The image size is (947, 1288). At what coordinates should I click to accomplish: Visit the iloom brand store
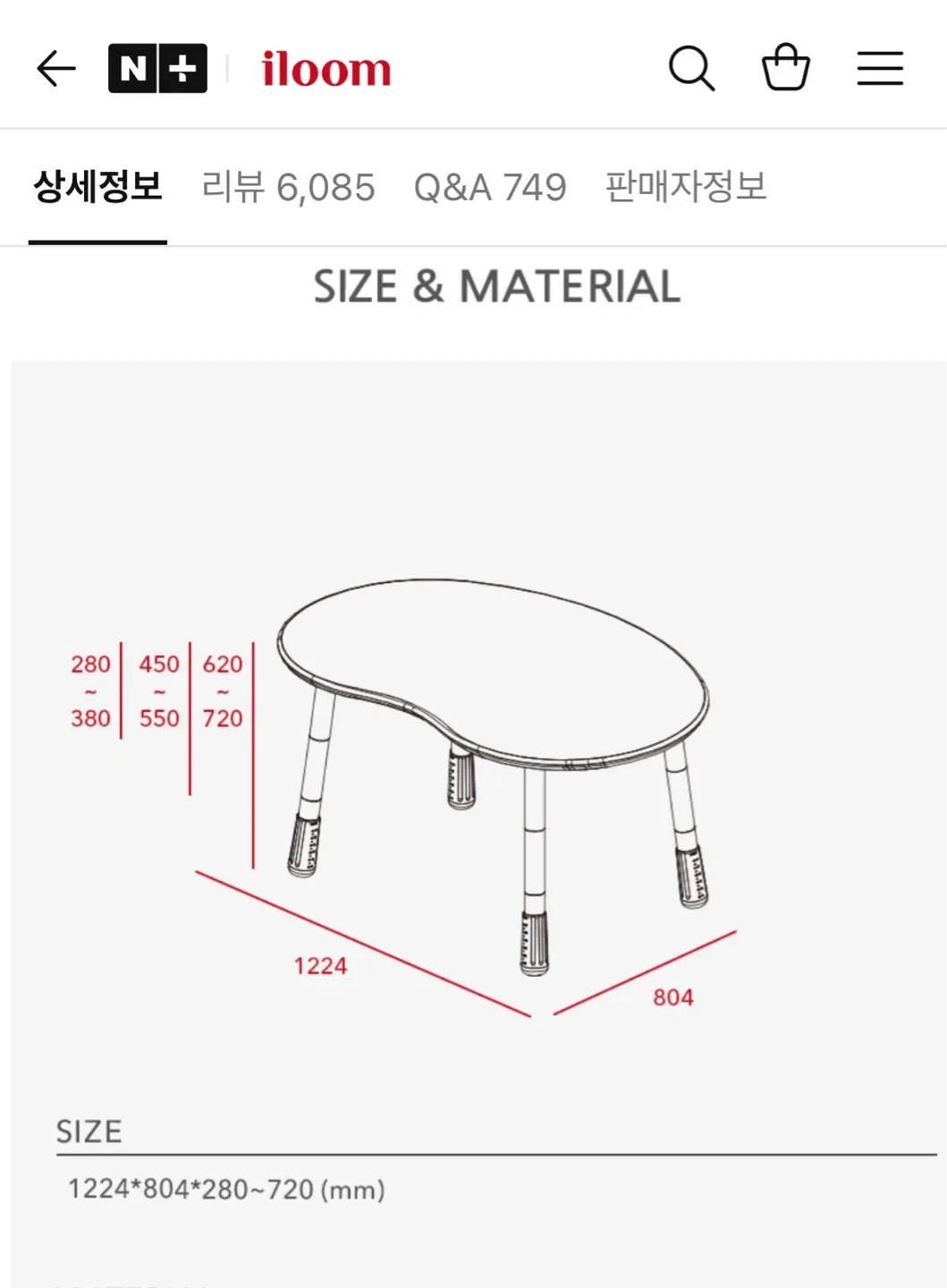(326, 70)
